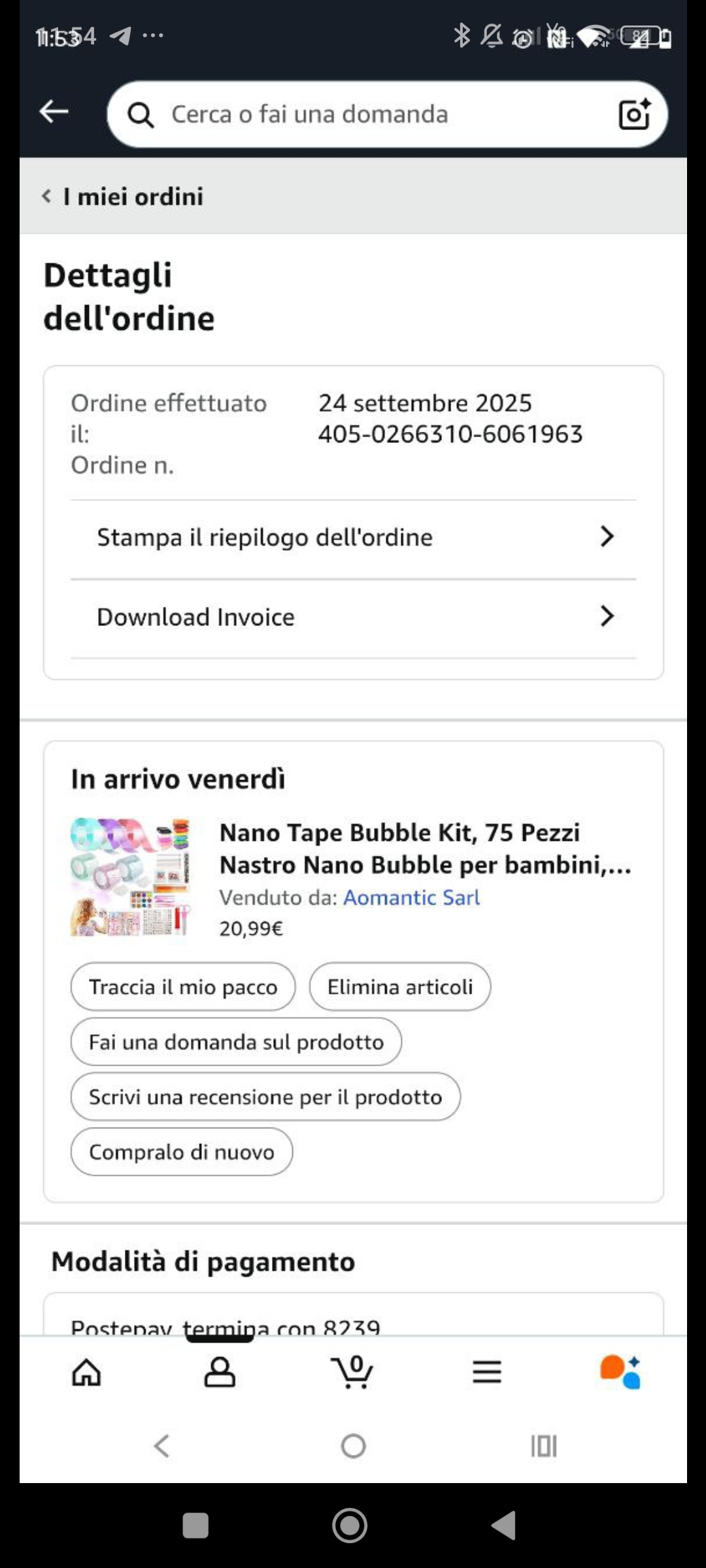706x1568 pixels.
Task: Go to the Home tab
Action: coord(86,1372)
